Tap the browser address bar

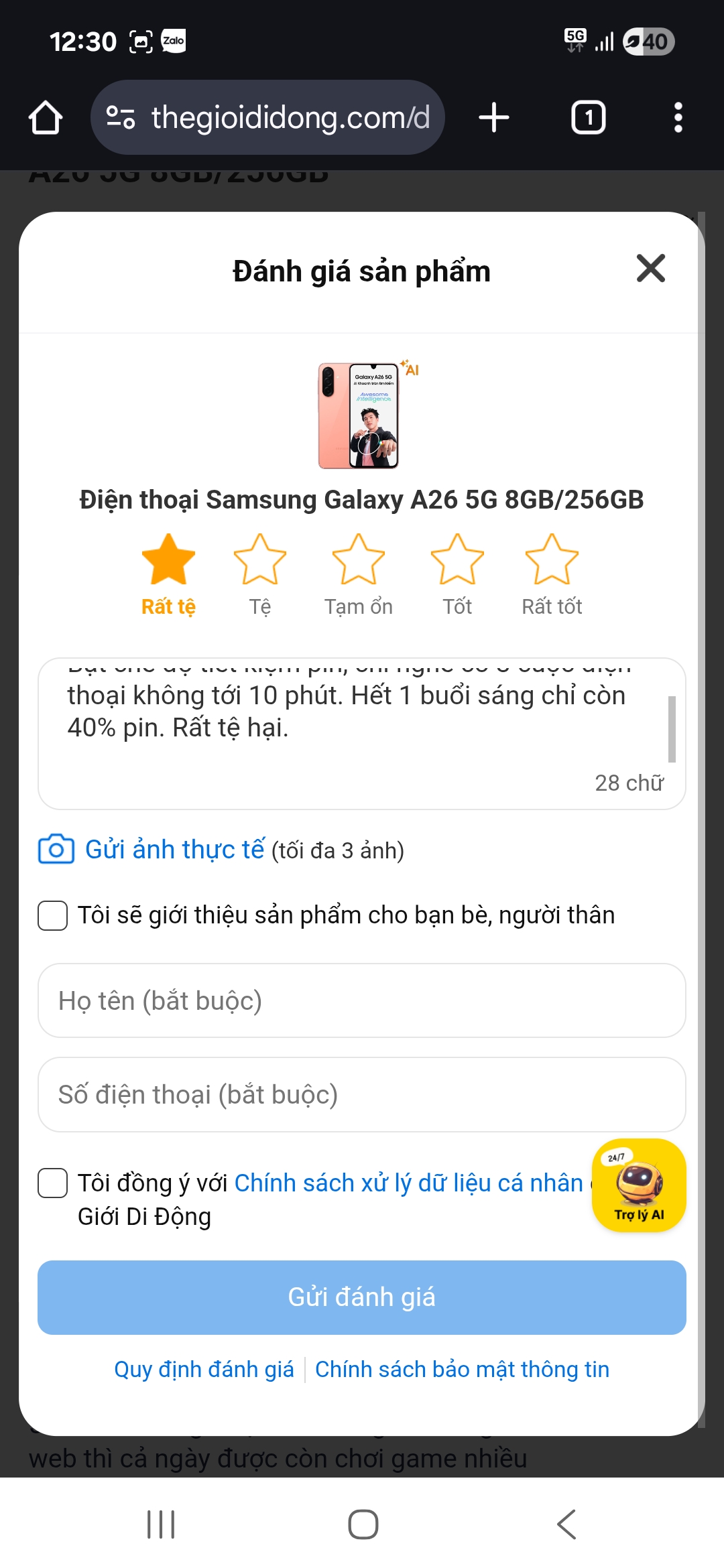(x=268, y=118)
